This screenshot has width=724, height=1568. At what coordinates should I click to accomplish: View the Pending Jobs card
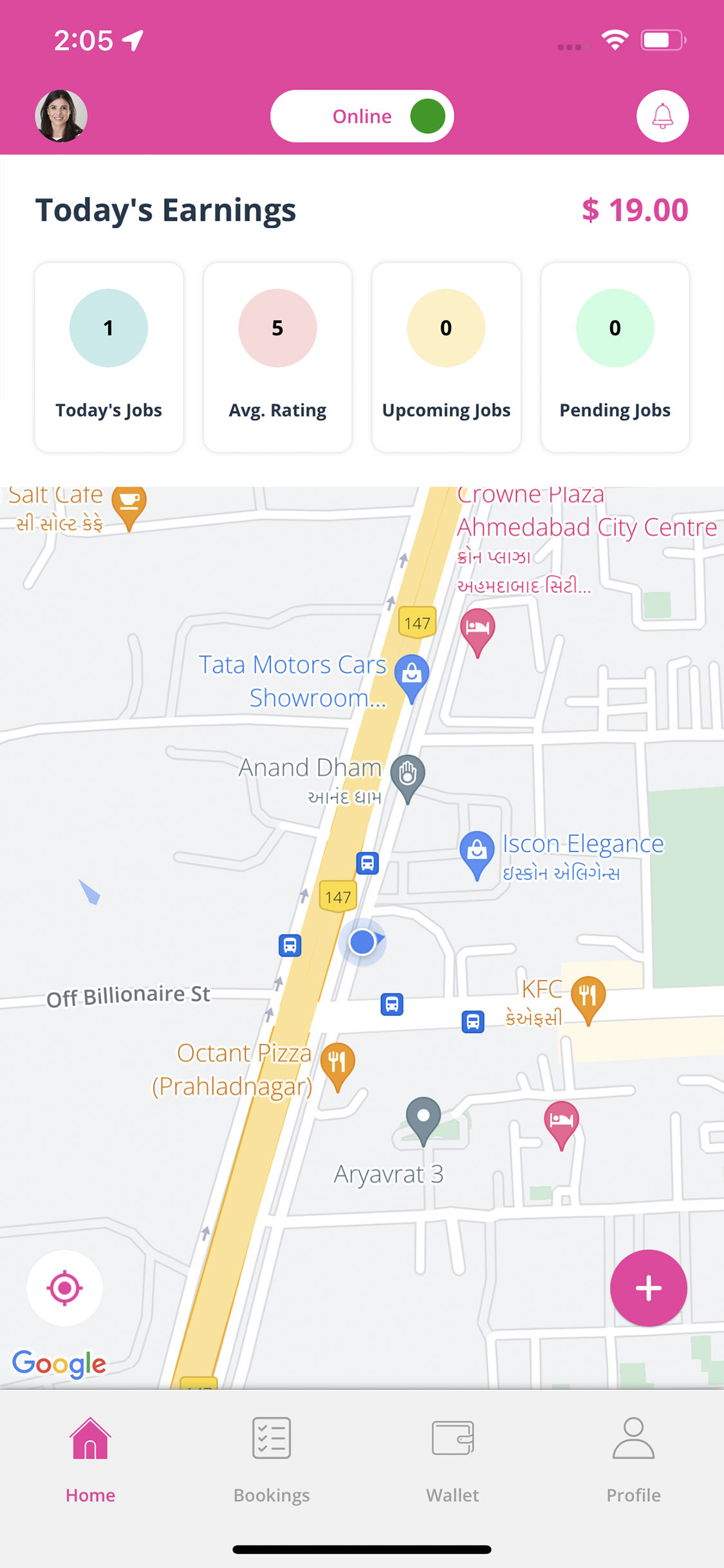[615, 357]
